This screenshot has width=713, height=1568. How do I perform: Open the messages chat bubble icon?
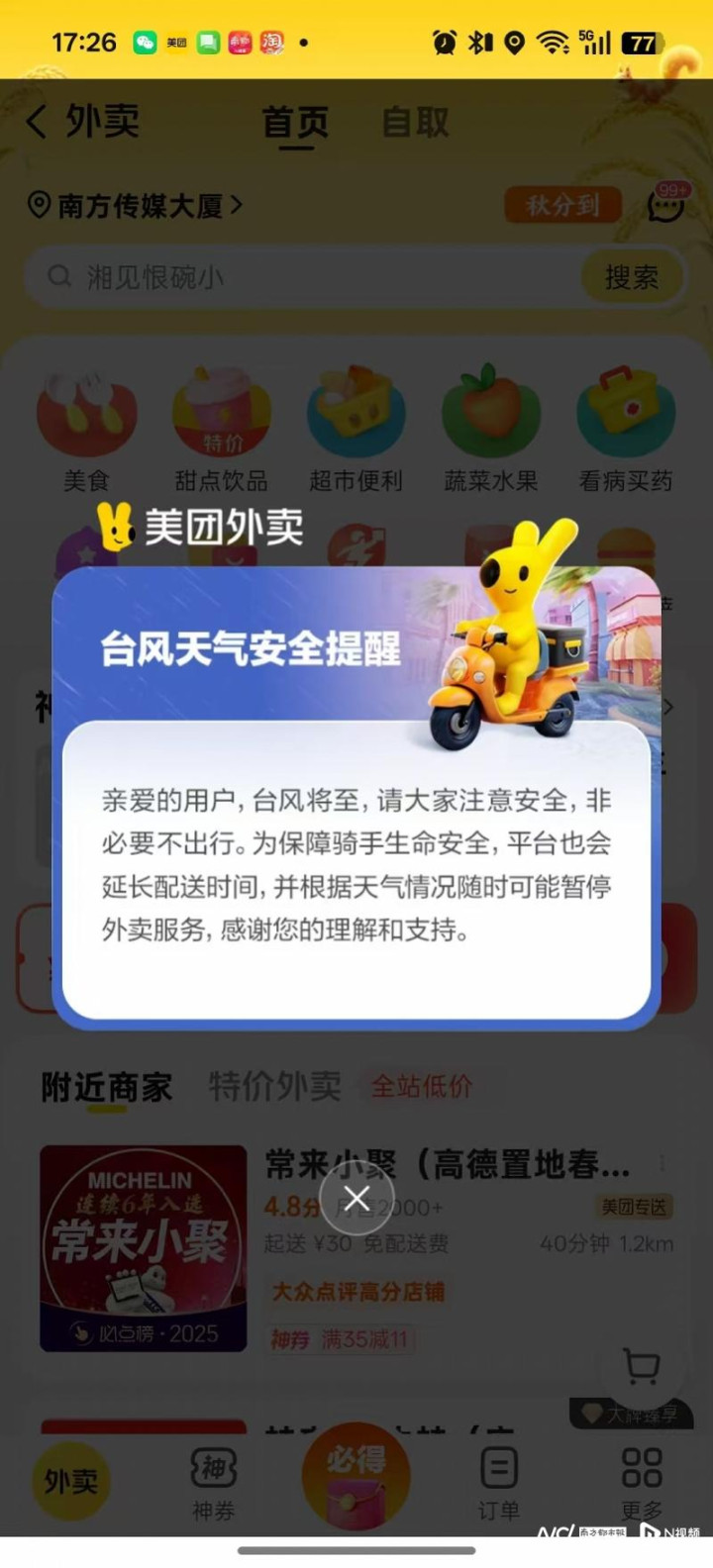[666, 205]
